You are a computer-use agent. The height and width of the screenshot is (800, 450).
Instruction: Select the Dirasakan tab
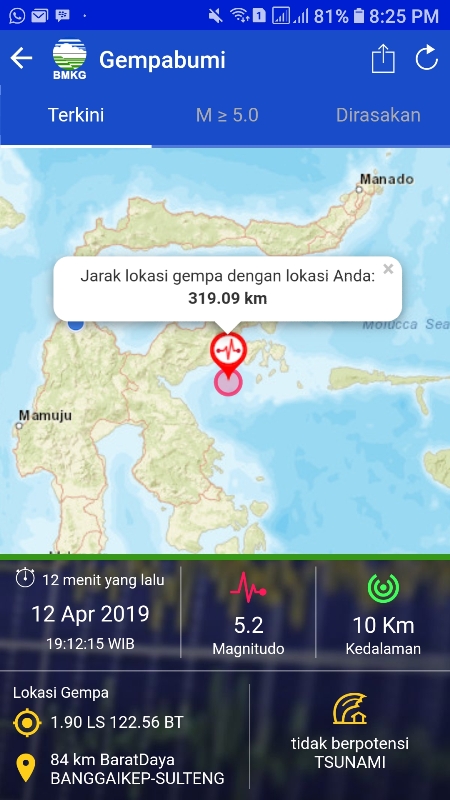(378, 115)
